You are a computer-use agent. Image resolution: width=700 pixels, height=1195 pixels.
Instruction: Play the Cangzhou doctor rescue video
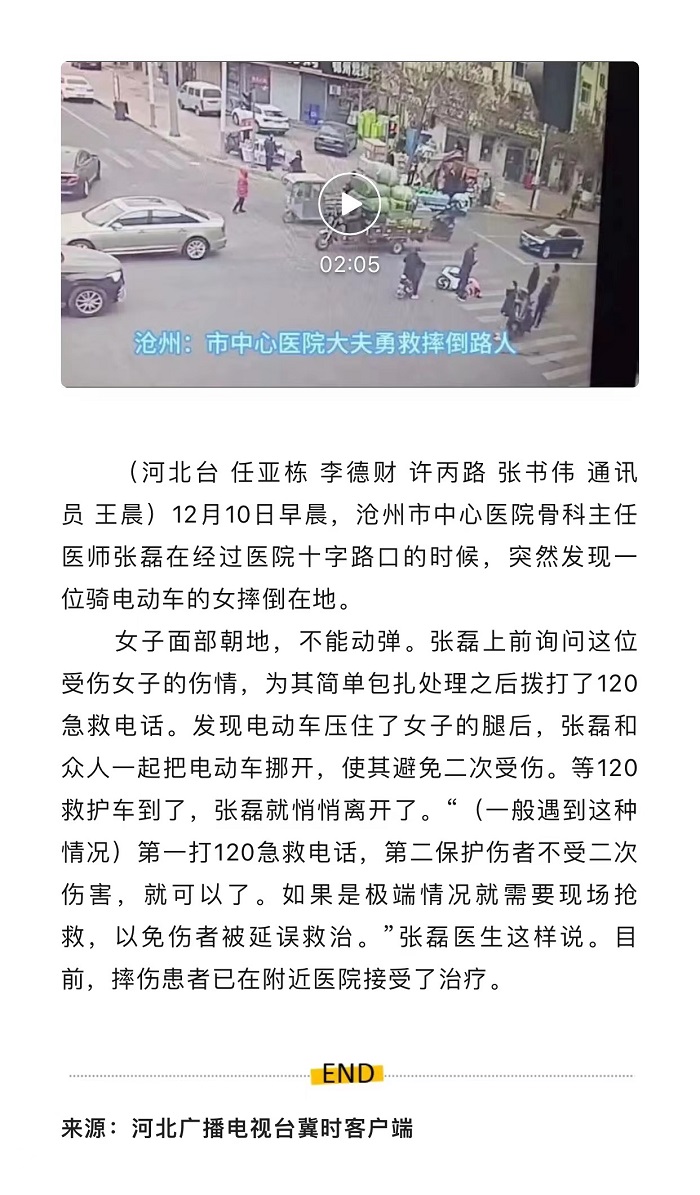tap(349, 206)
